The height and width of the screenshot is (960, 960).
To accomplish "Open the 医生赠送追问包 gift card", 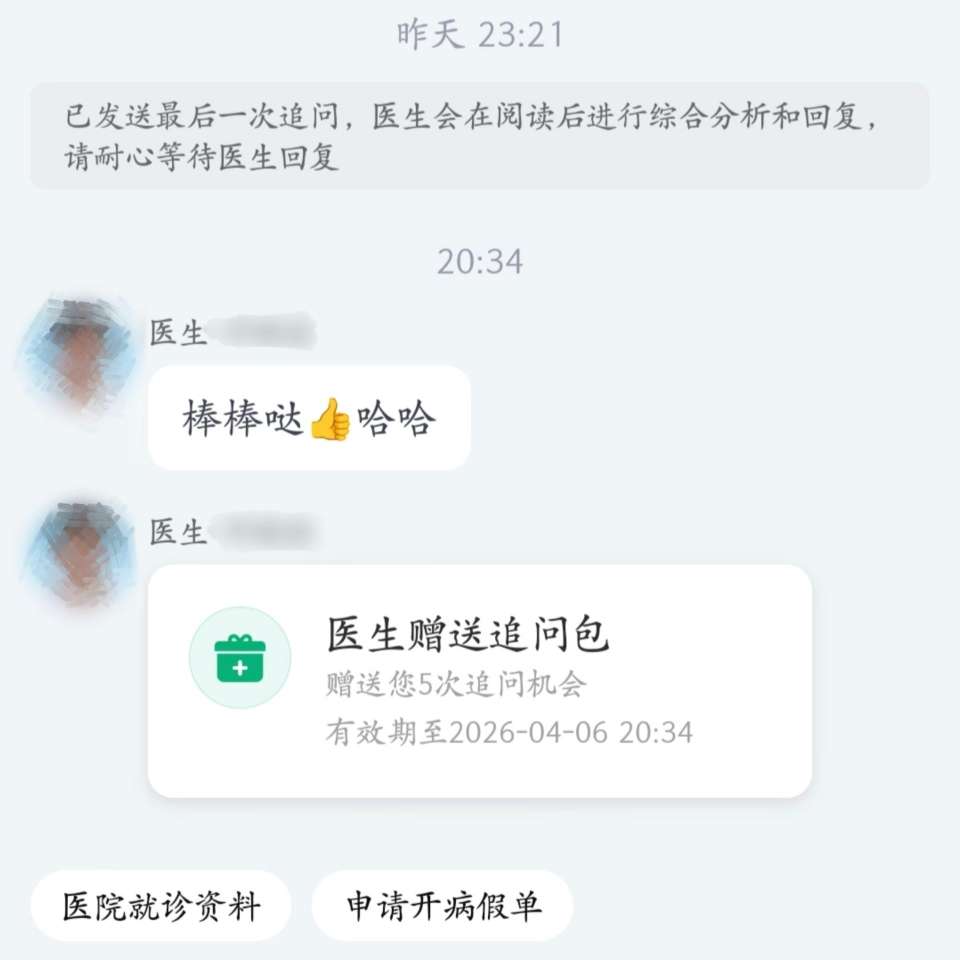I will (480, 681).
